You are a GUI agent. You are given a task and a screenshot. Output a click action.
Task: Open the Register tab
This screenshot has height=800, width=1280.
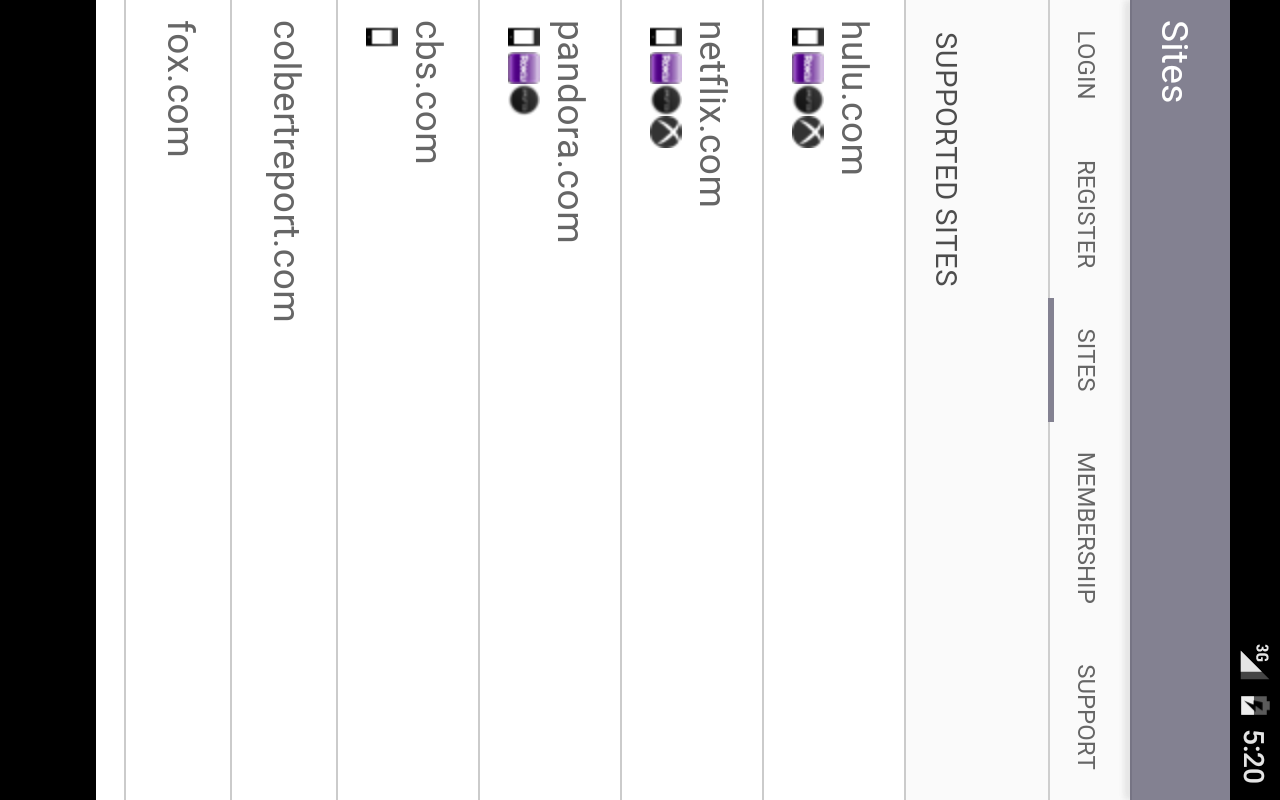coord(1086,215)
